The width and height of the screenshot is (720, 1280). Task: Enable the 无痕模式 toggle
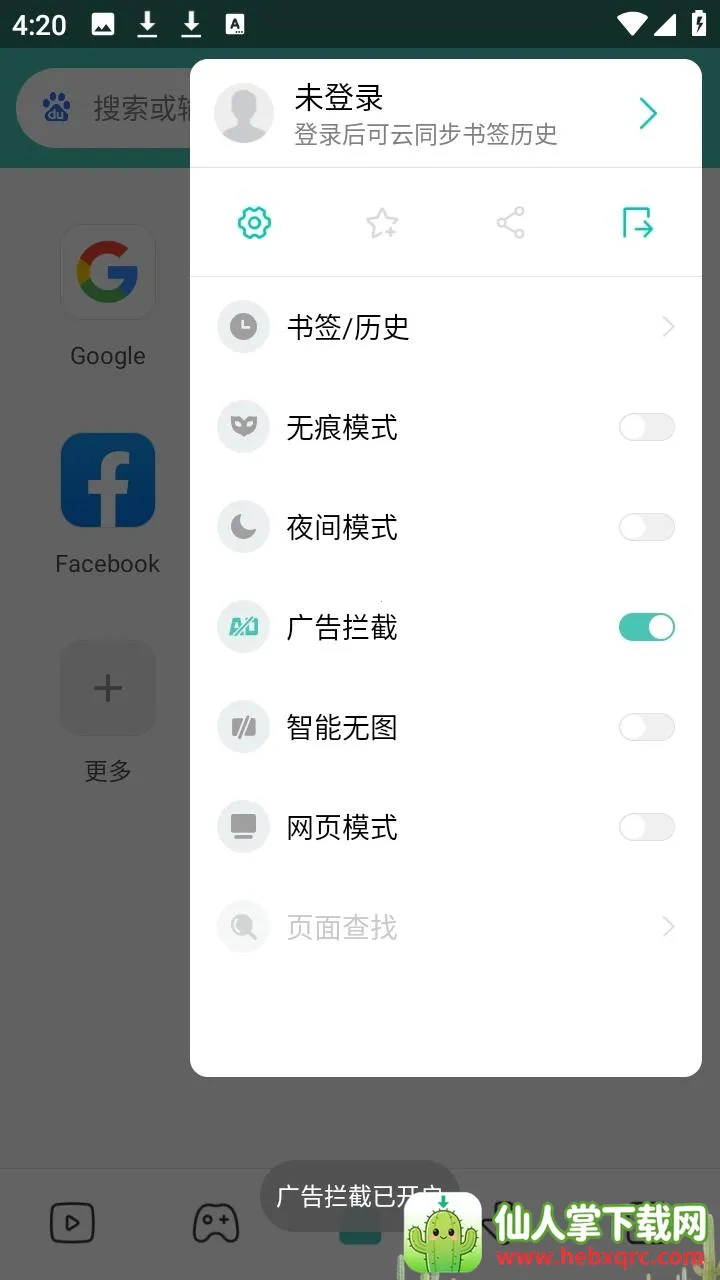pyautogui.click(x=646, y=427)
